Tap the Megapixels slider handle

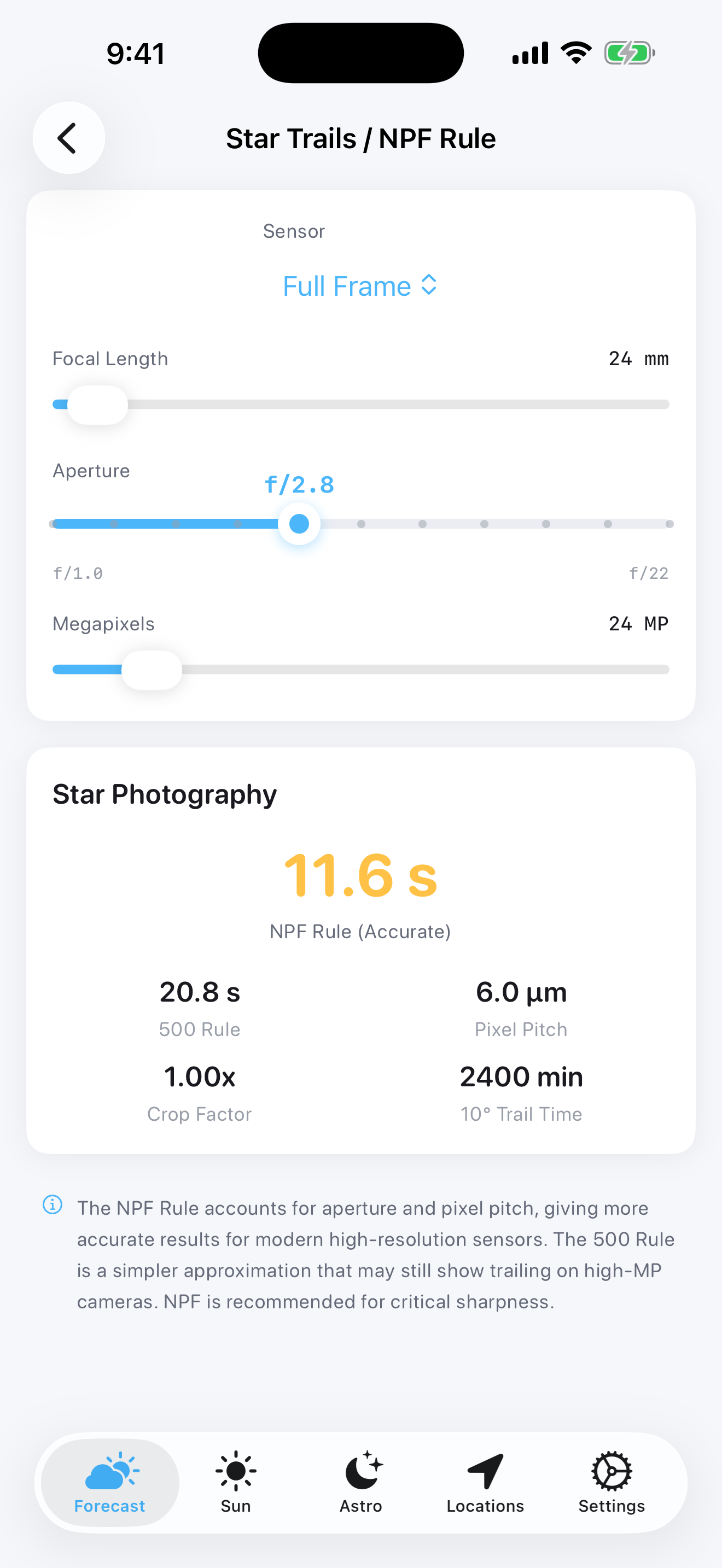(x=152, y=669)
